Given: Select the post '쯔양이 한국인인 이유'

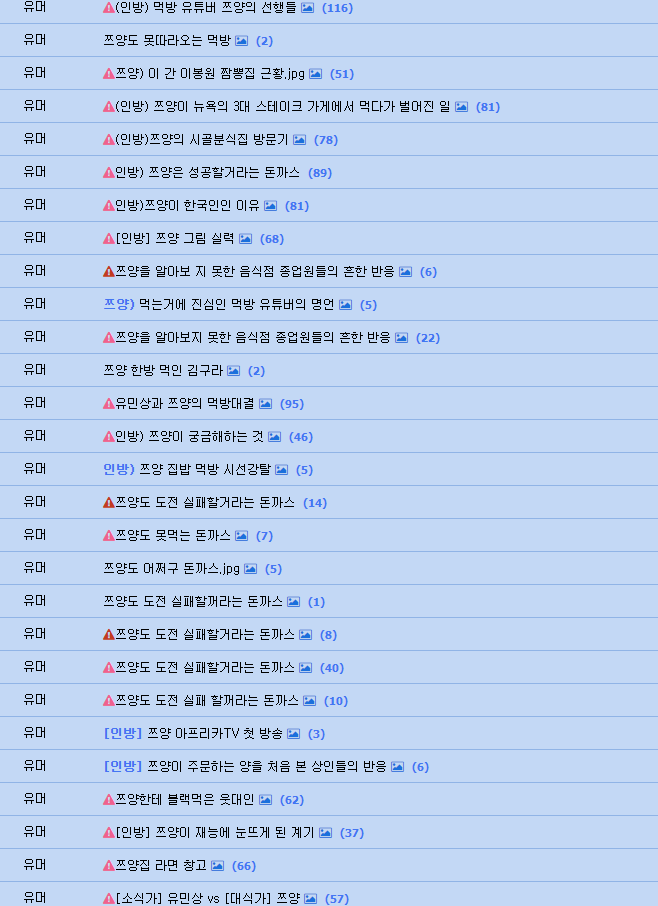Looking at the screenshot, I should pos(187,206).
